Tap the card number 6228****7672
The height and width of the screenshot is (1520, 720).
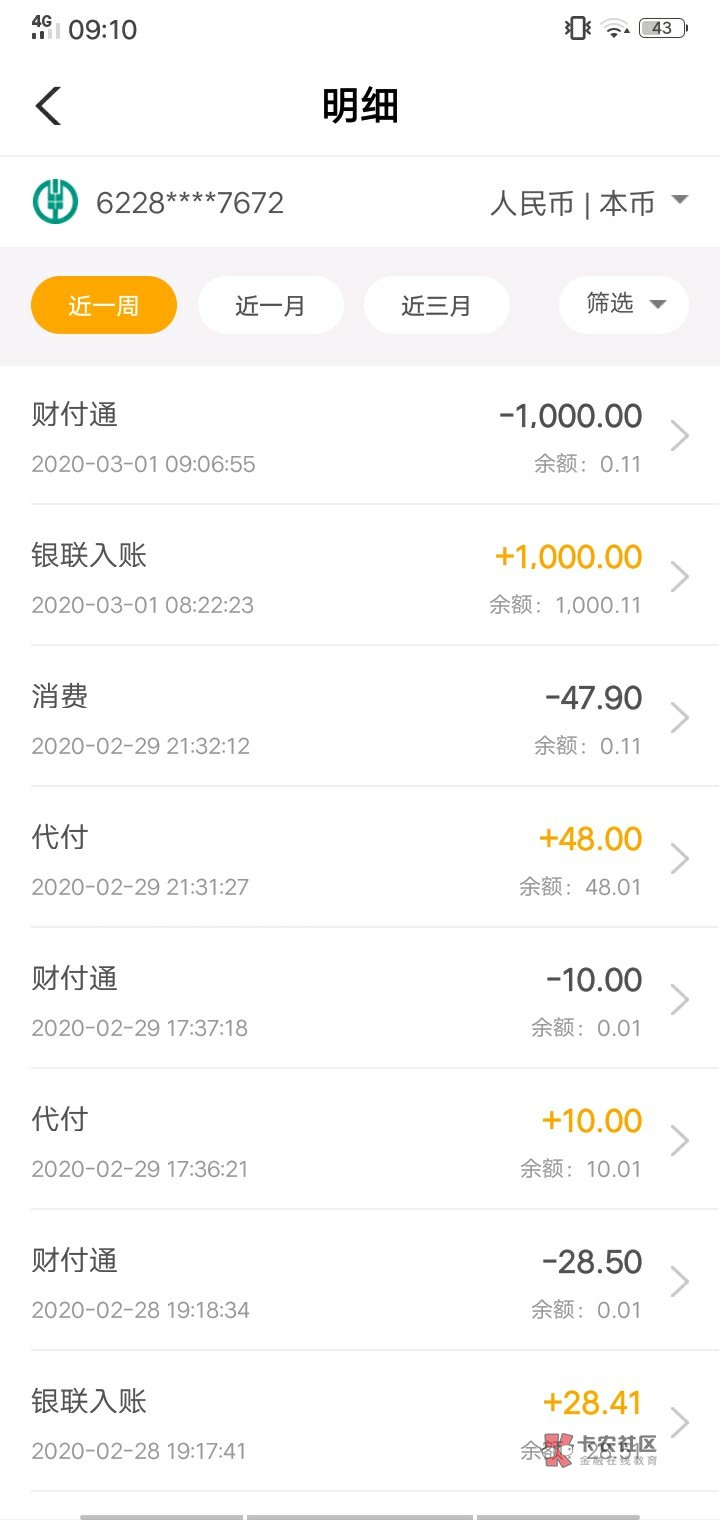point(189,203)
